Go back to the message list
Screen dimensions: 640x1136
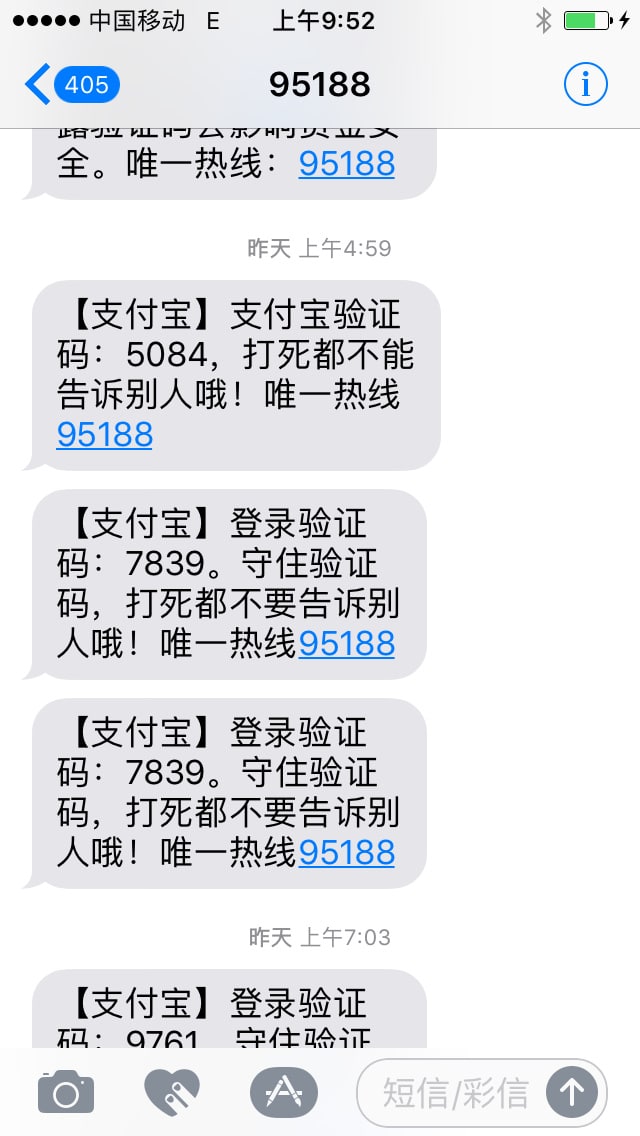click(x=71, y=85)
